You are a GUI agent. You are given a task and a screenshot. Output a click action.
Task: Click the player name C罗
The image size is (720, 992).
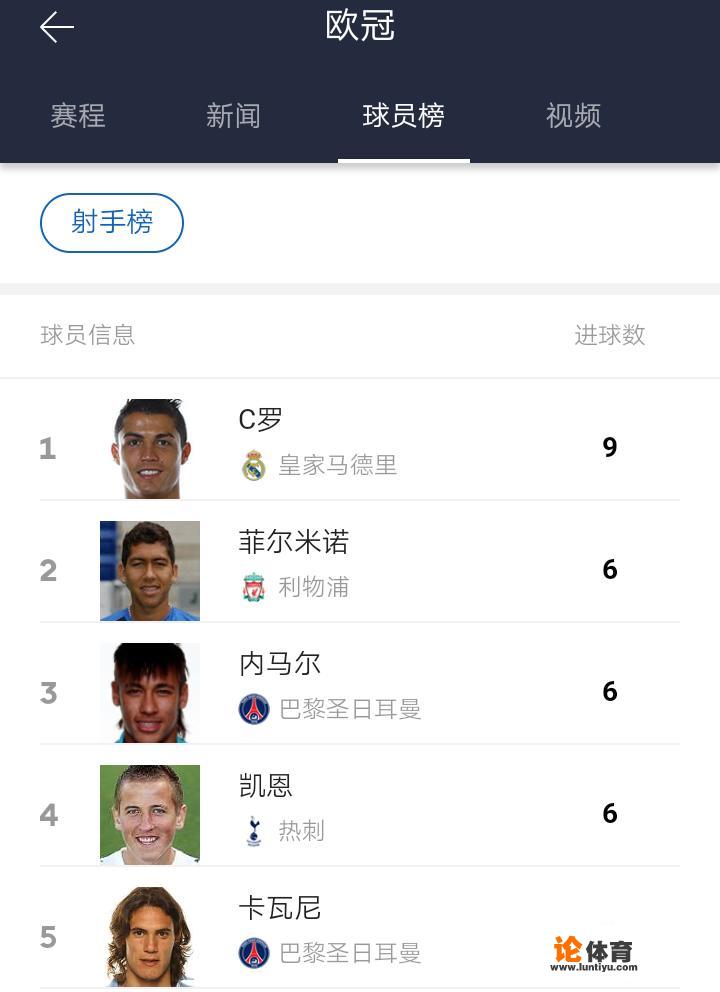click(x=262, y=420)
